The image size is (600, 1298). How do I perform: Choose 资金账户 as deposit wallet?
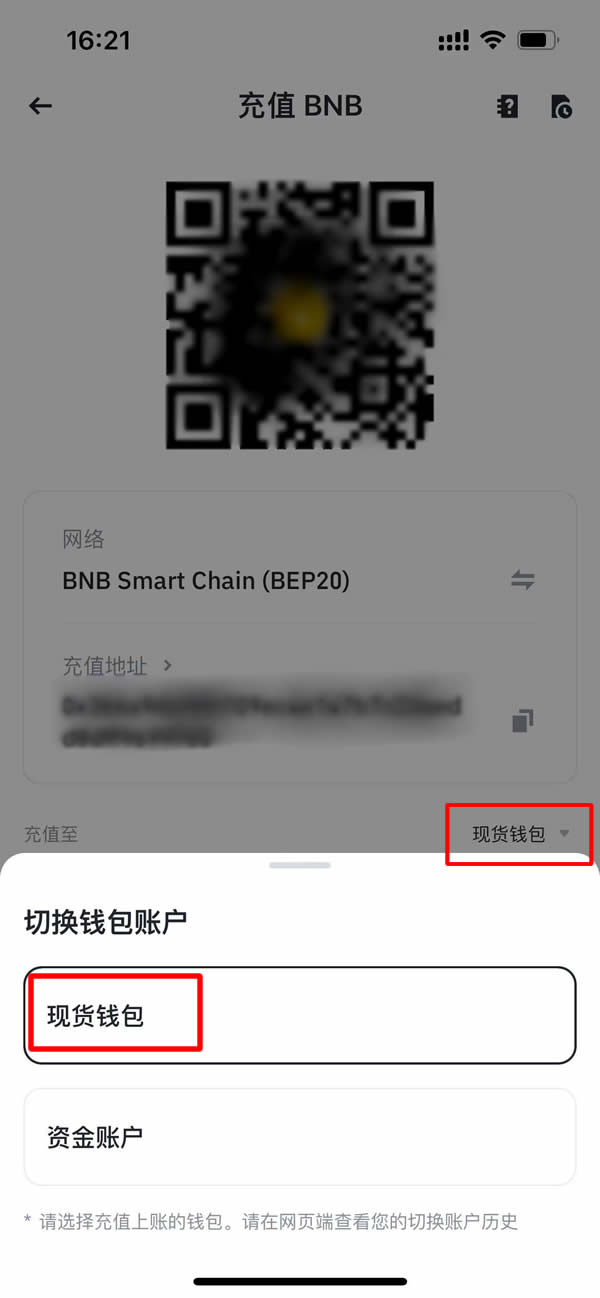coord(299,1136)
